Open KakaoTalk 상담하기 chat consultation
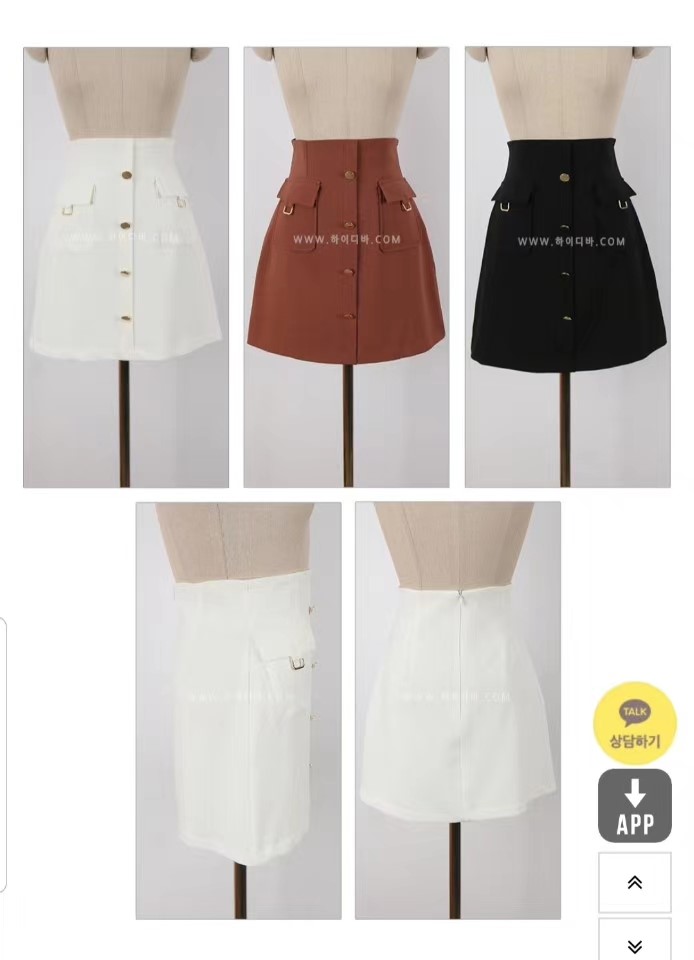The width and height of the screenshot is (694, 960). [635, 724]
